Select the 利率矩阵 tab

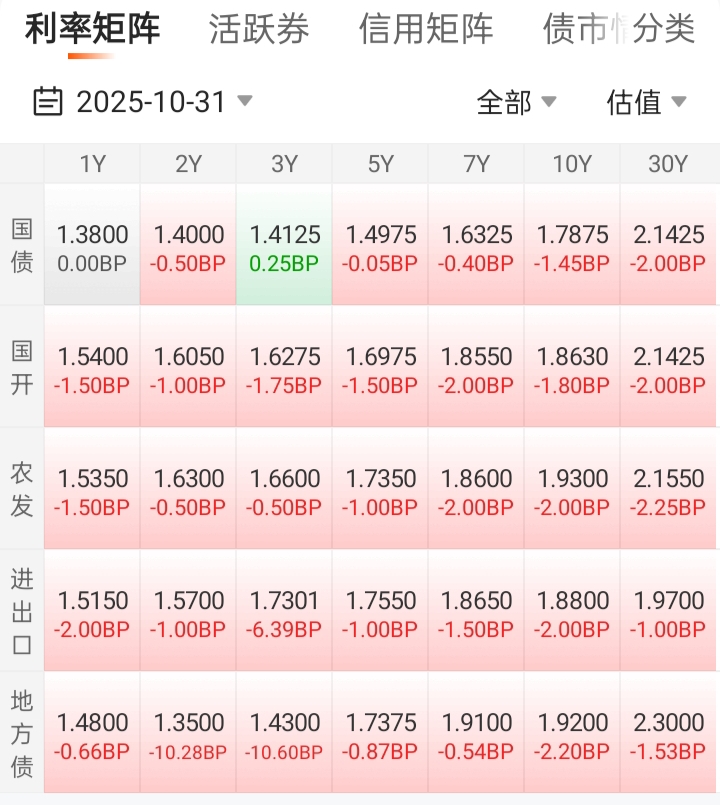(92, 29)
